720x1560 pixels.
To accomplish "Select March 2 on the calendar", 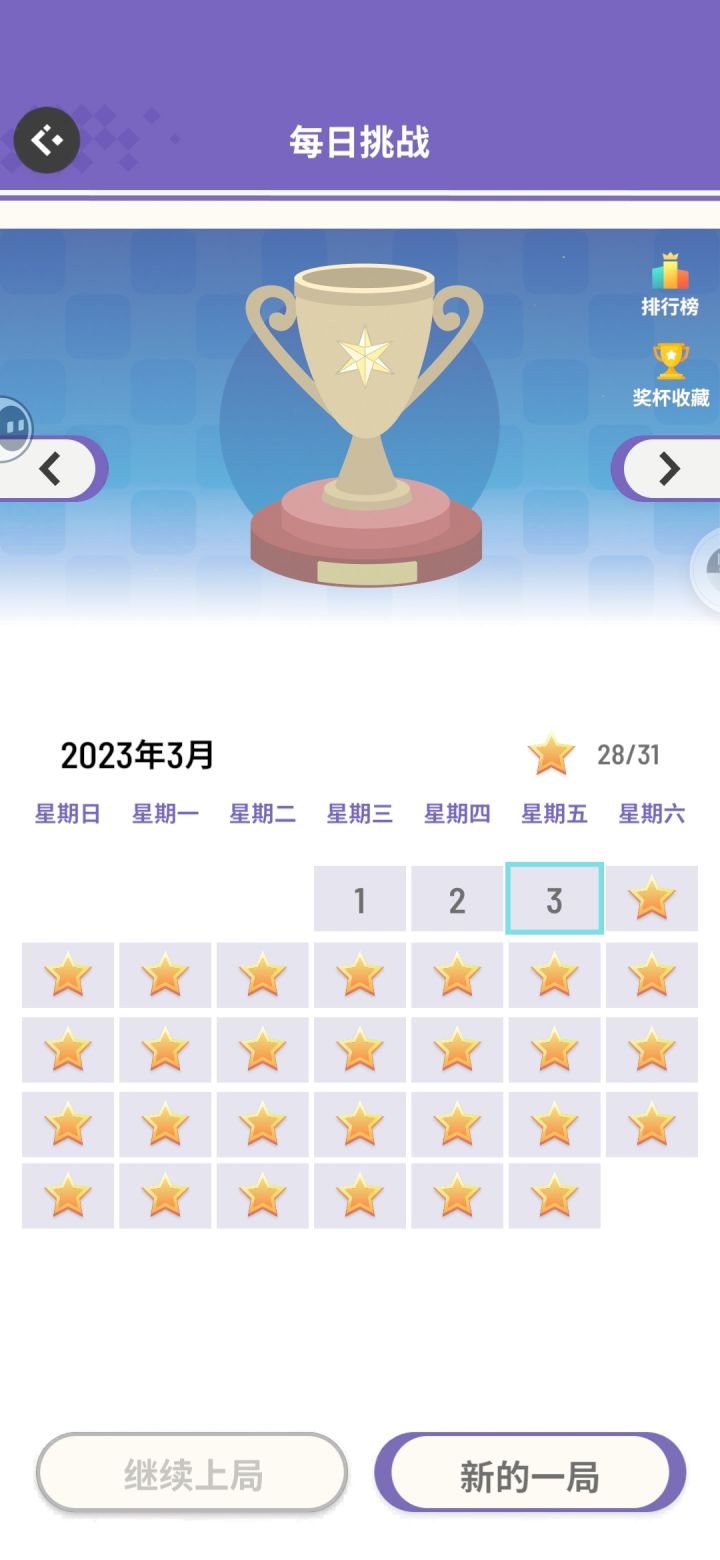I will (457, 900).
